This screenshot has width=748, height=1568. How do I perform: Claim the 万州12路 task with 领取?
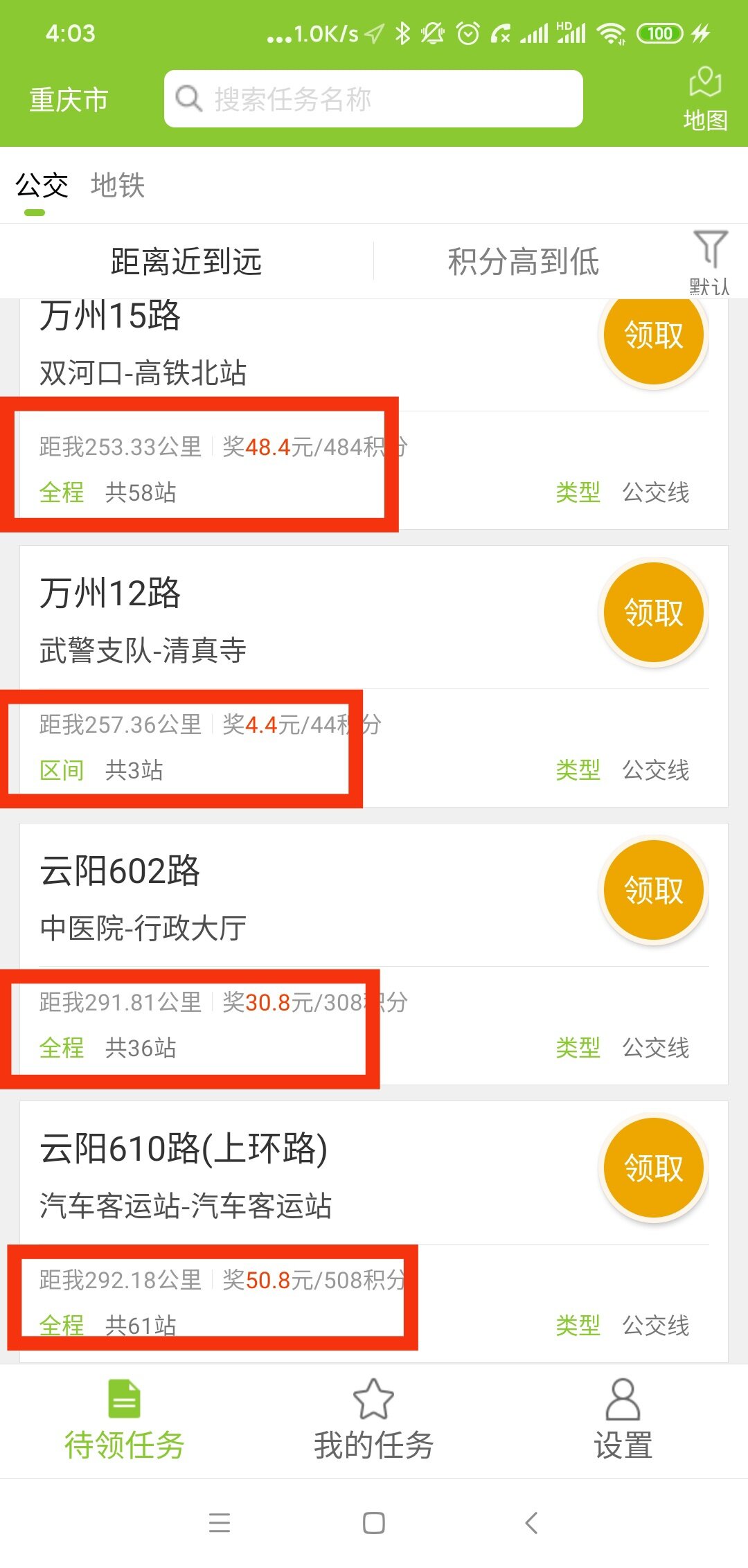coord(653,613)
